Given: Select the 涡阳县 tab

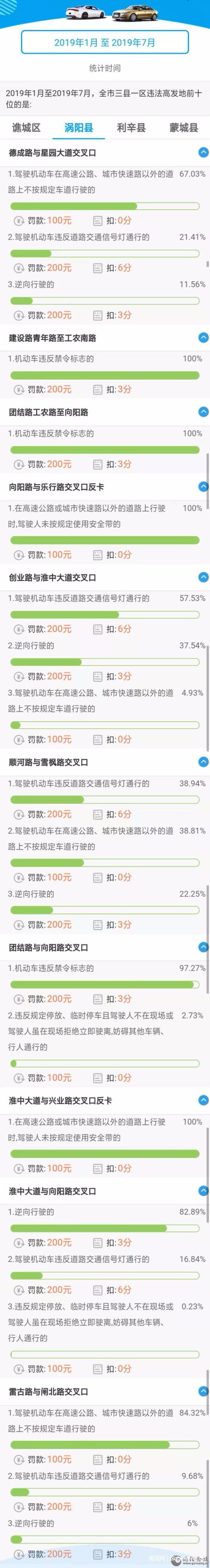Looking at the screenshot, I should [x=79, y=128].
